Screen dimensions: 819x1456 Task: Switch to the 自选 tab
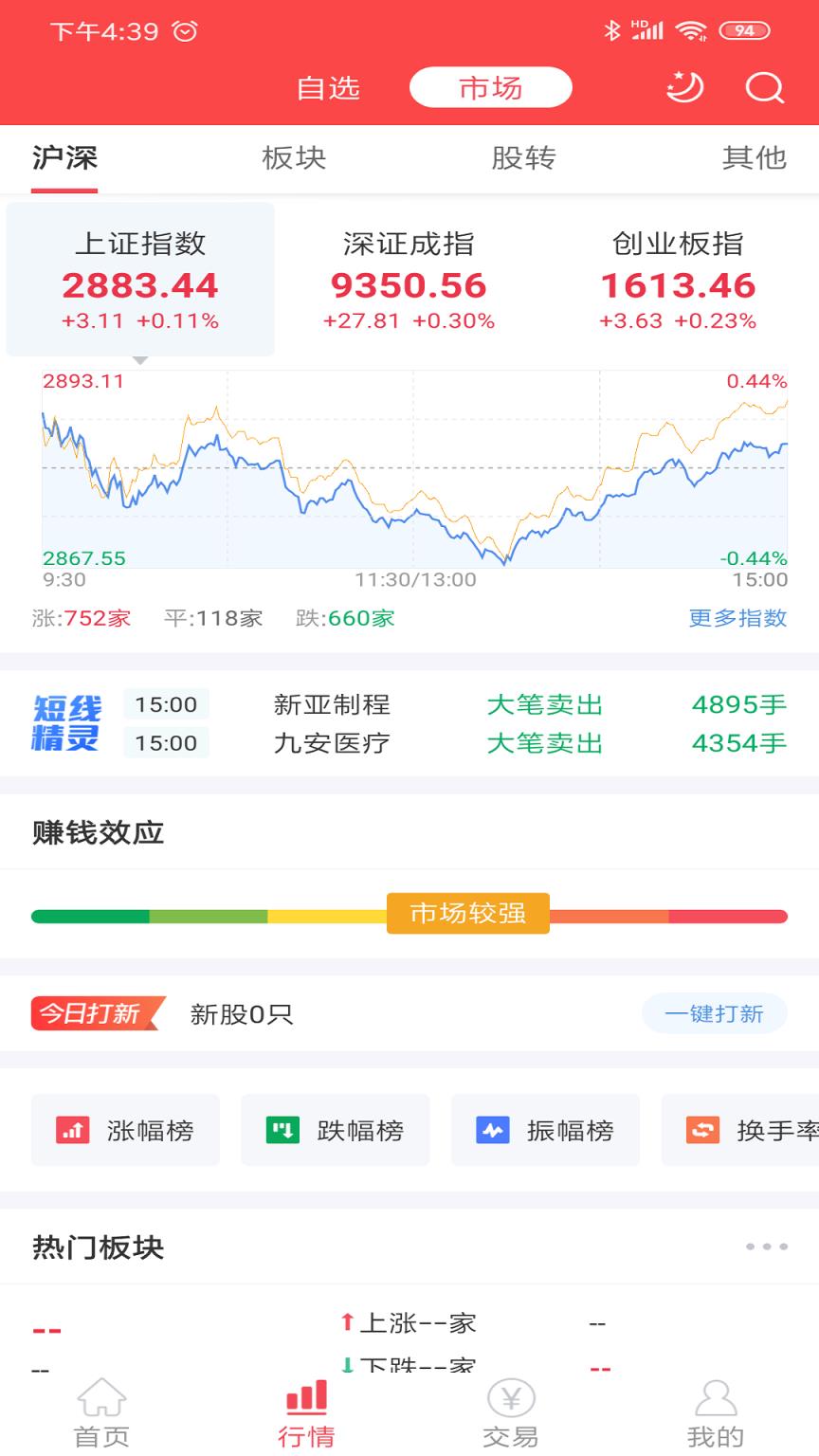coord(330,88)
